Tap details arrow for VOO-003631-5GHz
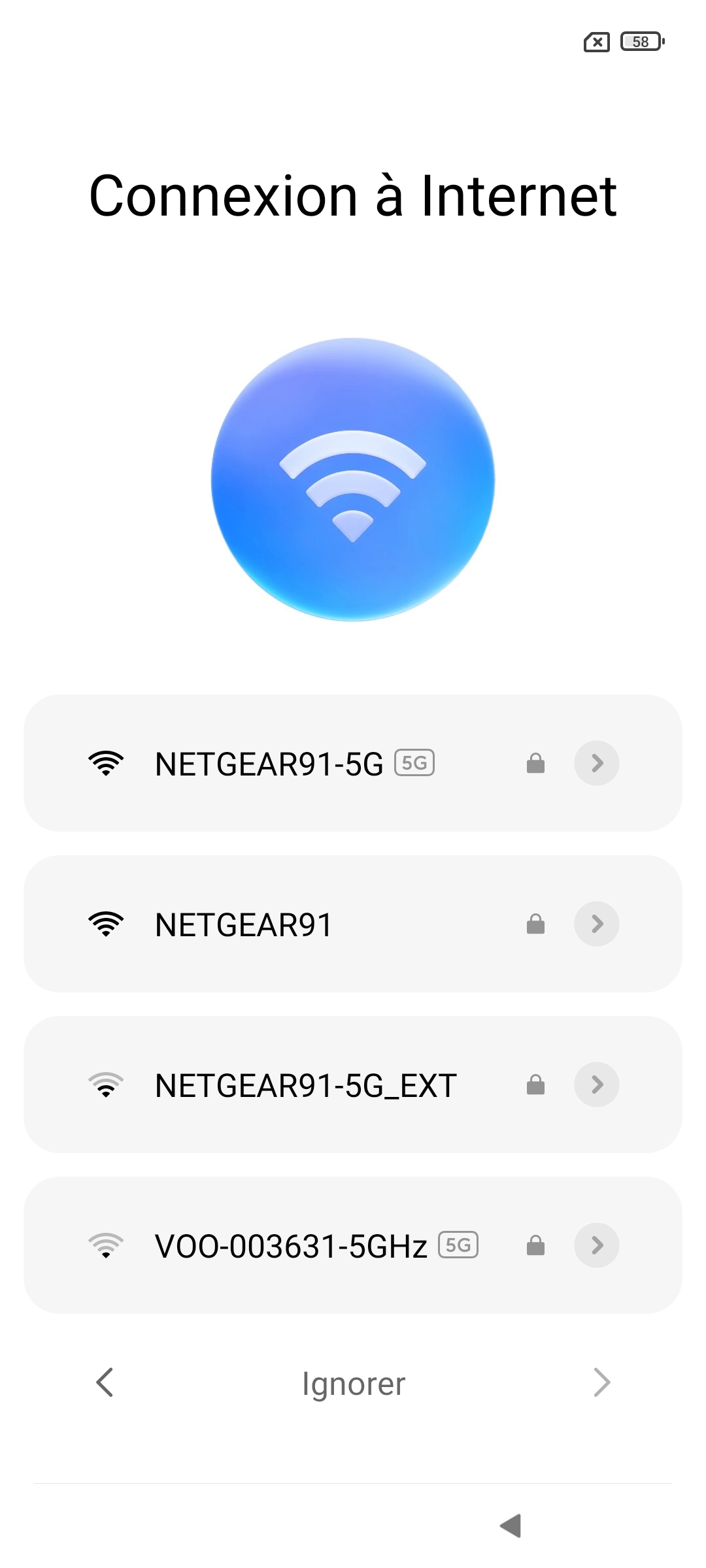 coord(596,1245)
